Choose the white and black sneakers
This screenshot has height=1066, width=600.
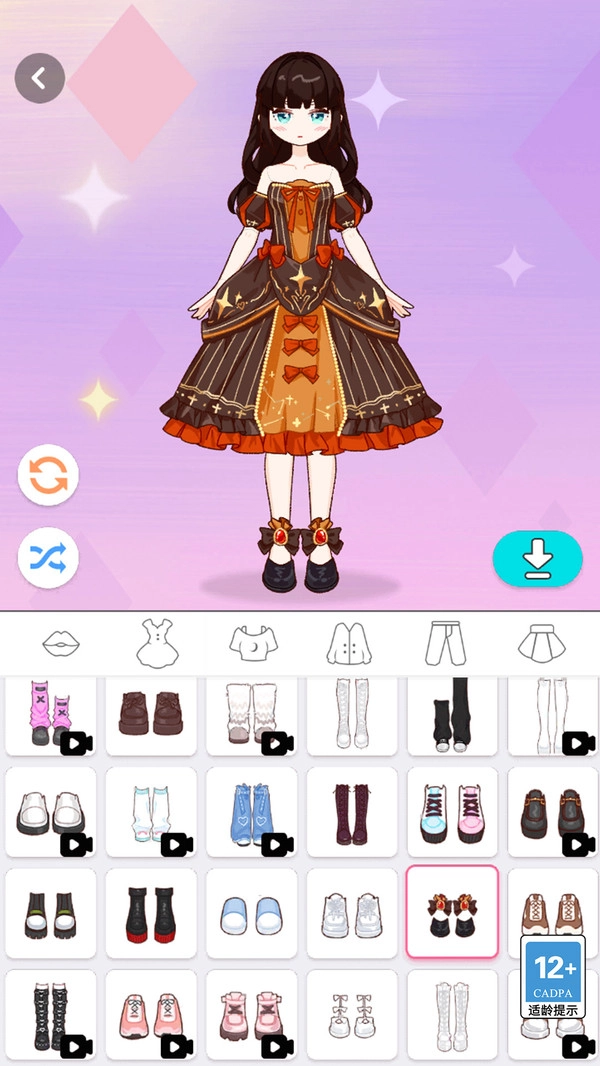51,811
